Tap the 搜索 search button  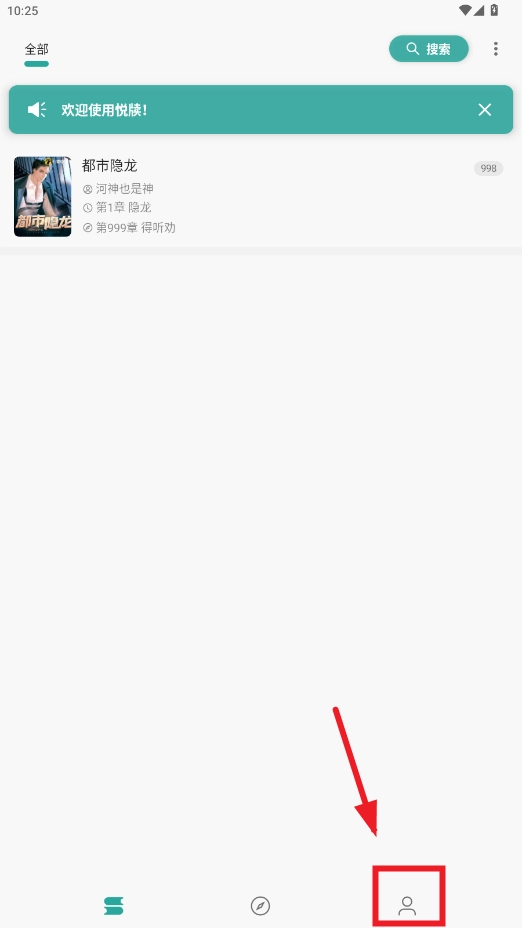(428, 49)
